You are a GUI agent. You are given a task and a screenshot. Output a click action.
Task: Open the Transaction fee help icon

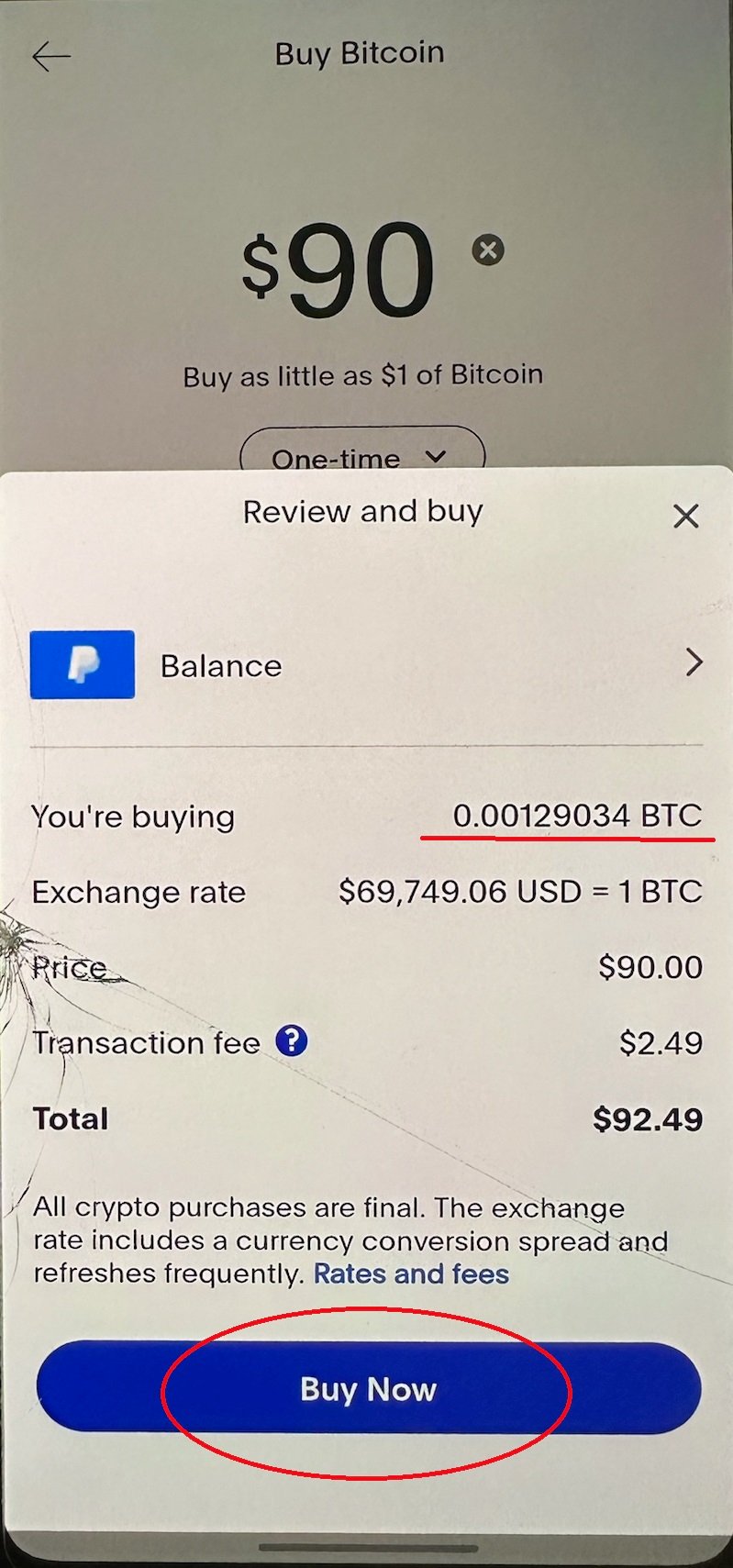292,1041
